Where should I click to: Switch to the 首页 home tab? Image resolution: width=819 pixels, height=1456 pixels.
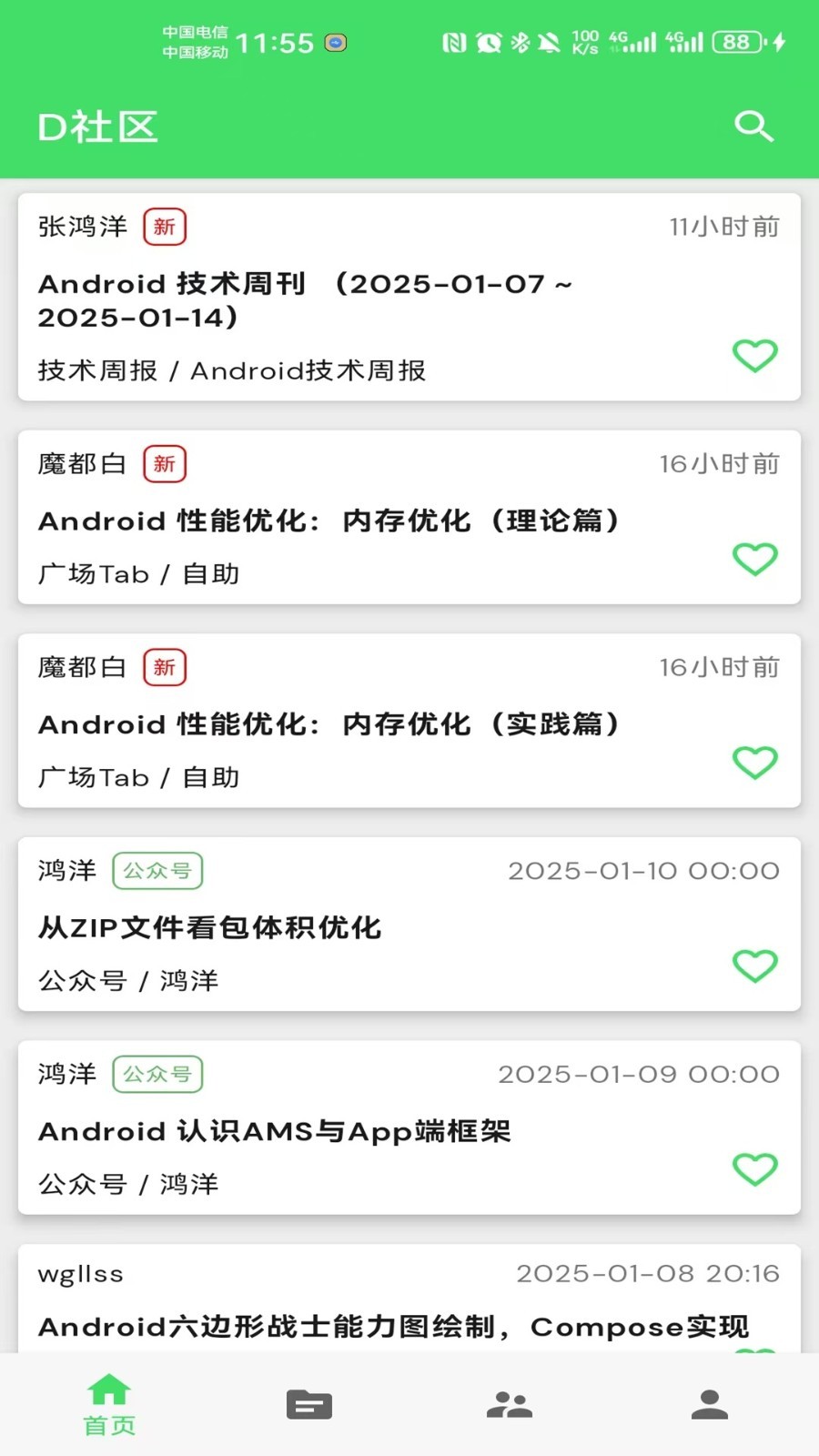click(x=109, y=1404)
